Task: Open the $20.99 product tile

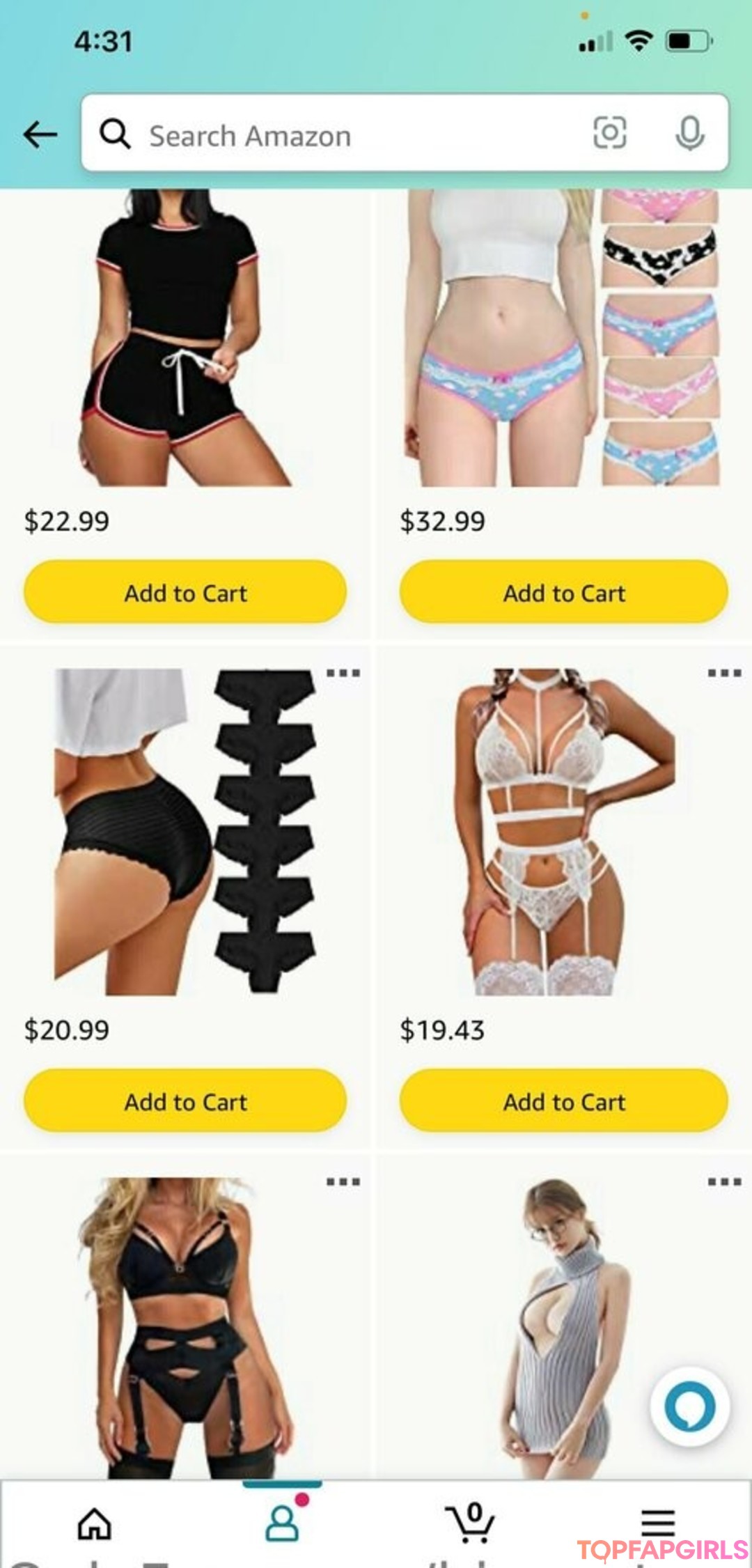Action: click(185, 832)
